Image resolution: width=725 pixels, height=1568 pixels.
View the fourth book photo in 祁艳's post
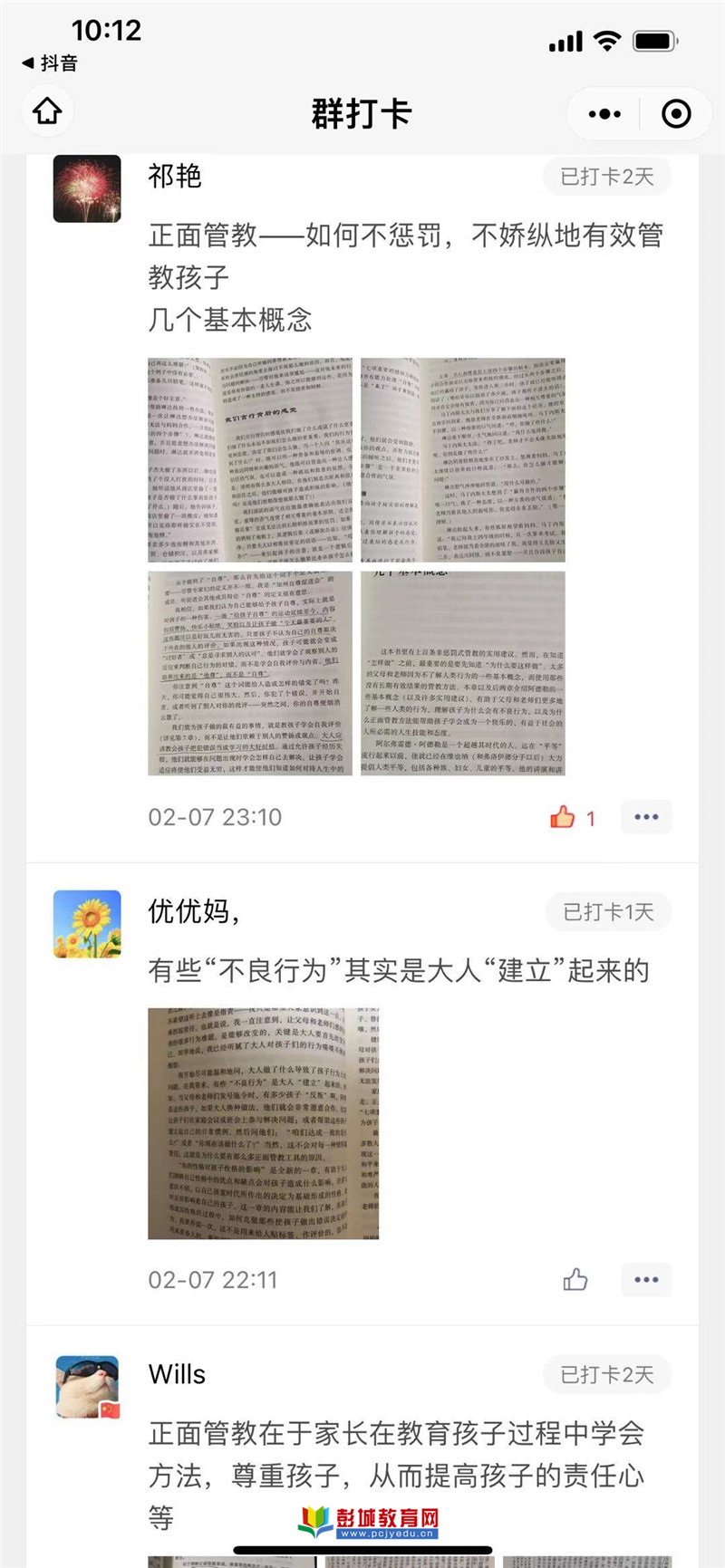click(x=463, y=673)
